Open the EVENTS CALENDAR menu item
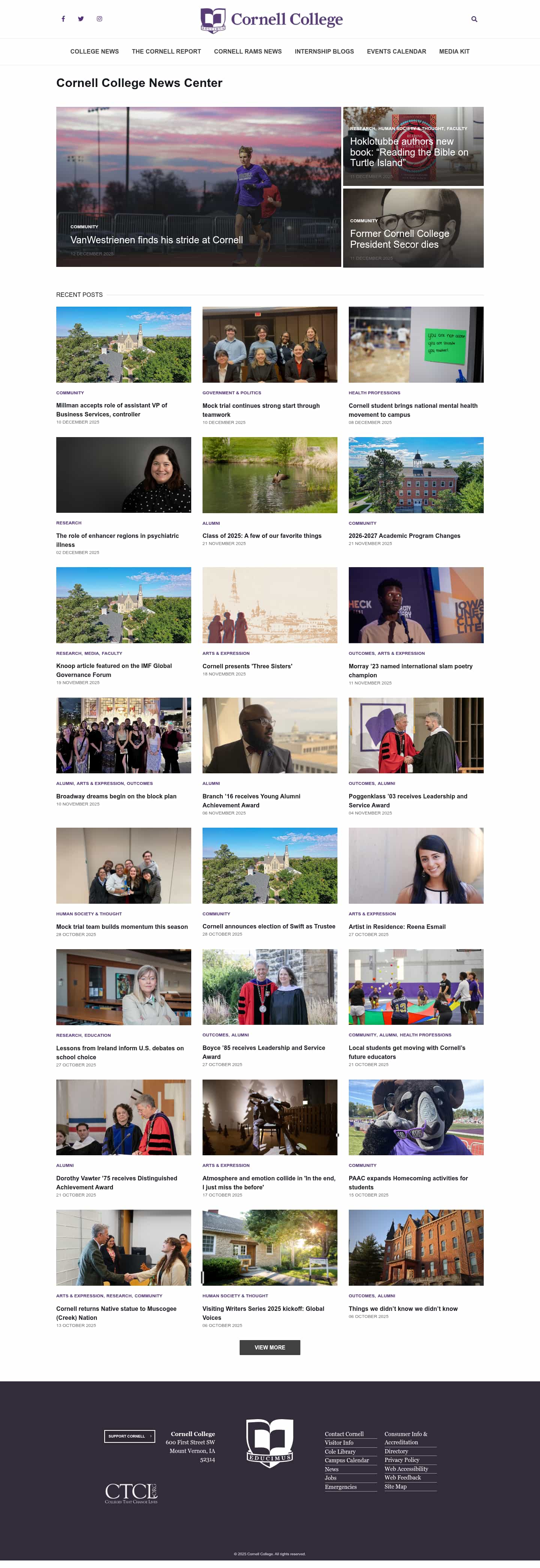 pos(396,52)
